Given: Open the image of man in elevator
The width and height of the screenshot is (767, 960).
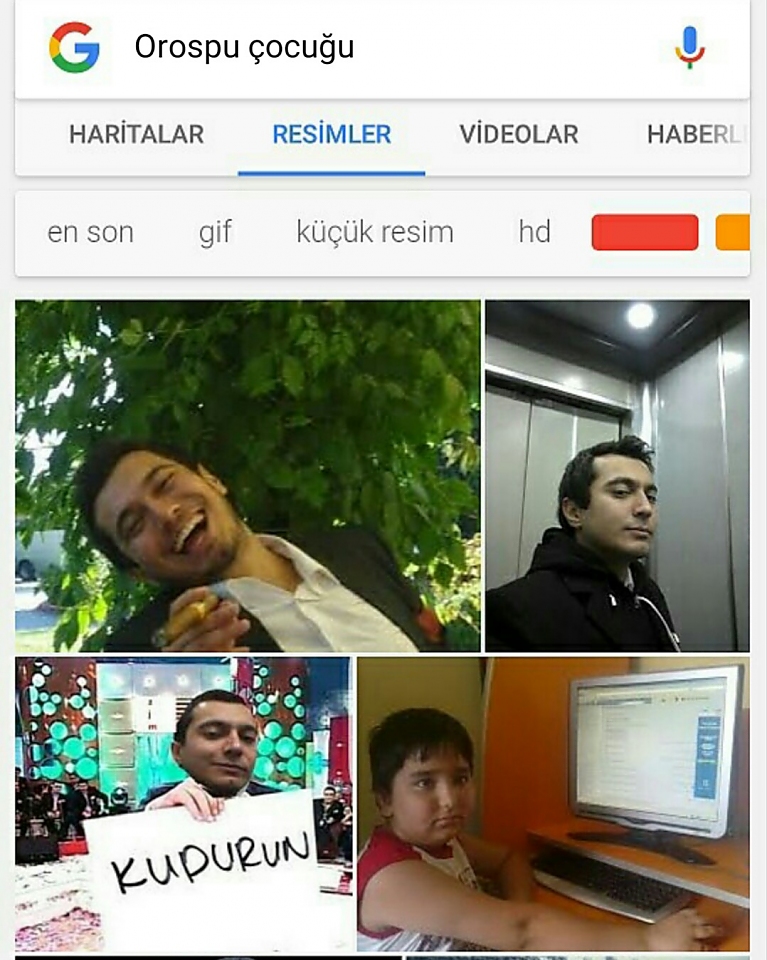Looking at the screenshot, I should pyautogui.click(x=616, y=476).
